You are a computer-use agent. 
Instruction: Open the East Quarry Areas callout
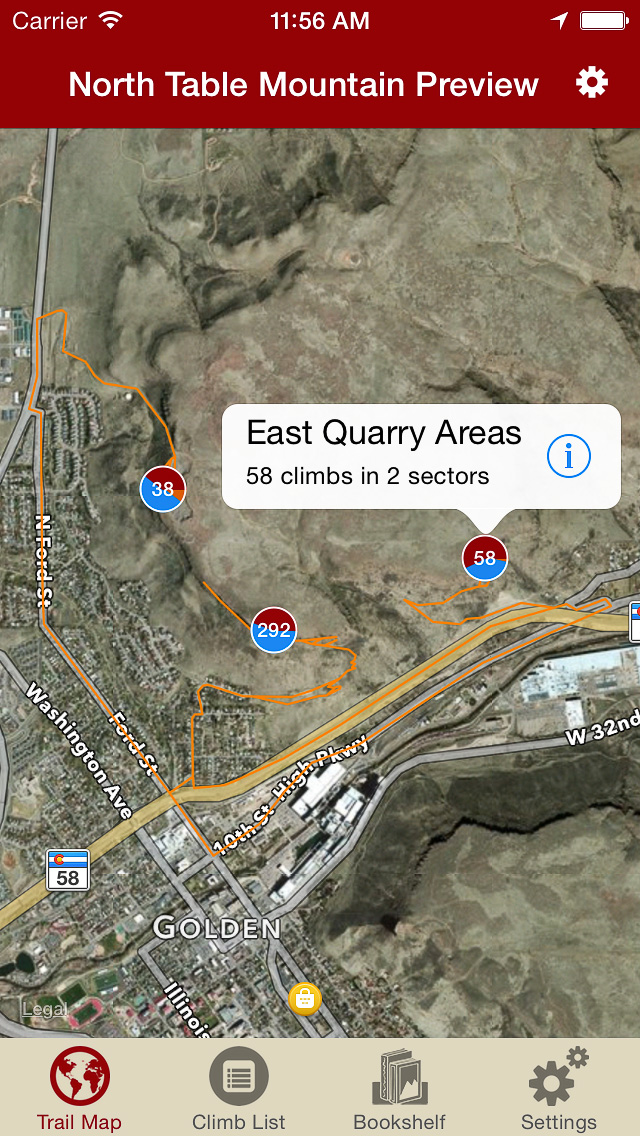pyautogui.click(x=385, y=455)
